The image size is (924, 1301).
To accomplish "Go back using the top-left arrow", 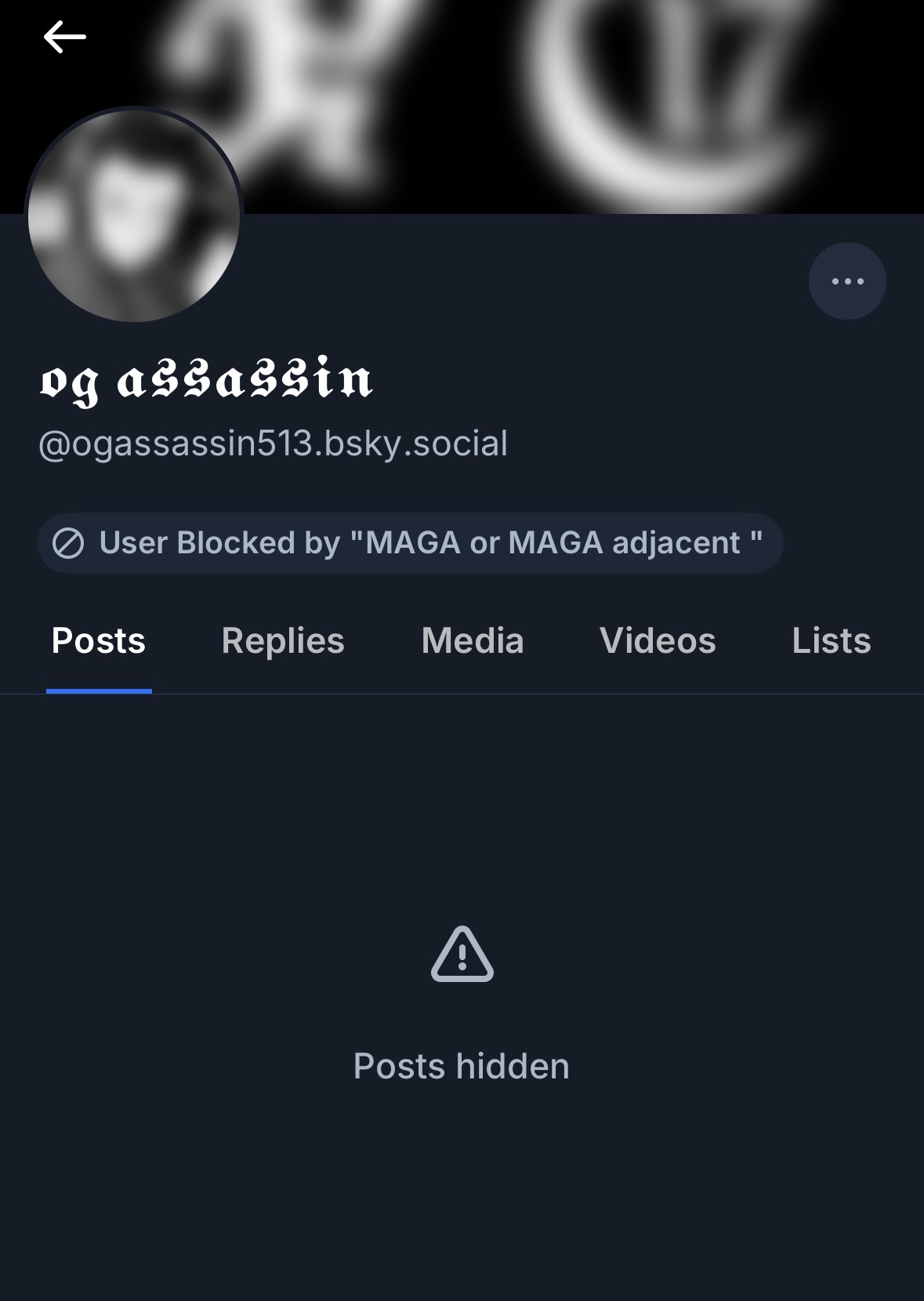I will (x=64, y=37).
